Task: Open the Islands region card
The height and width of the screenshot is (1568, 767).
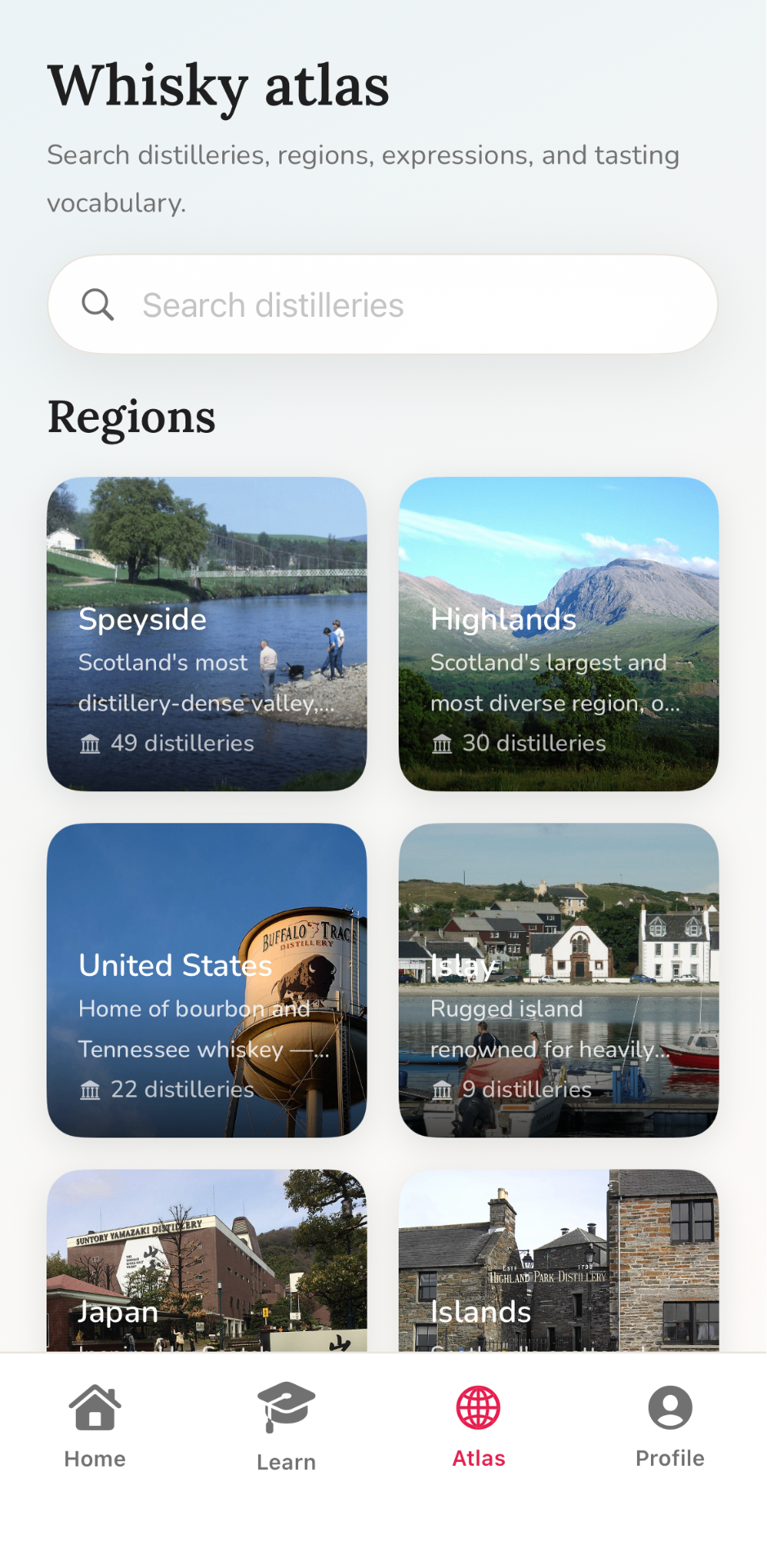Action: 559,1260
